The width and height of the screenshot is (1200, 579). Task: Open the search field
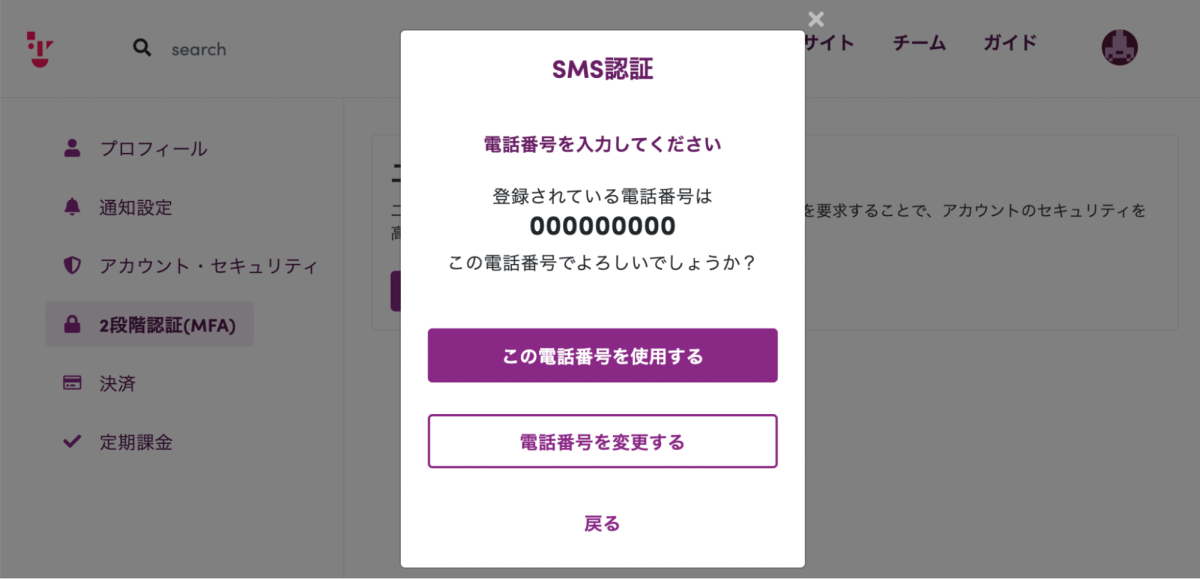tap(198, 49)
